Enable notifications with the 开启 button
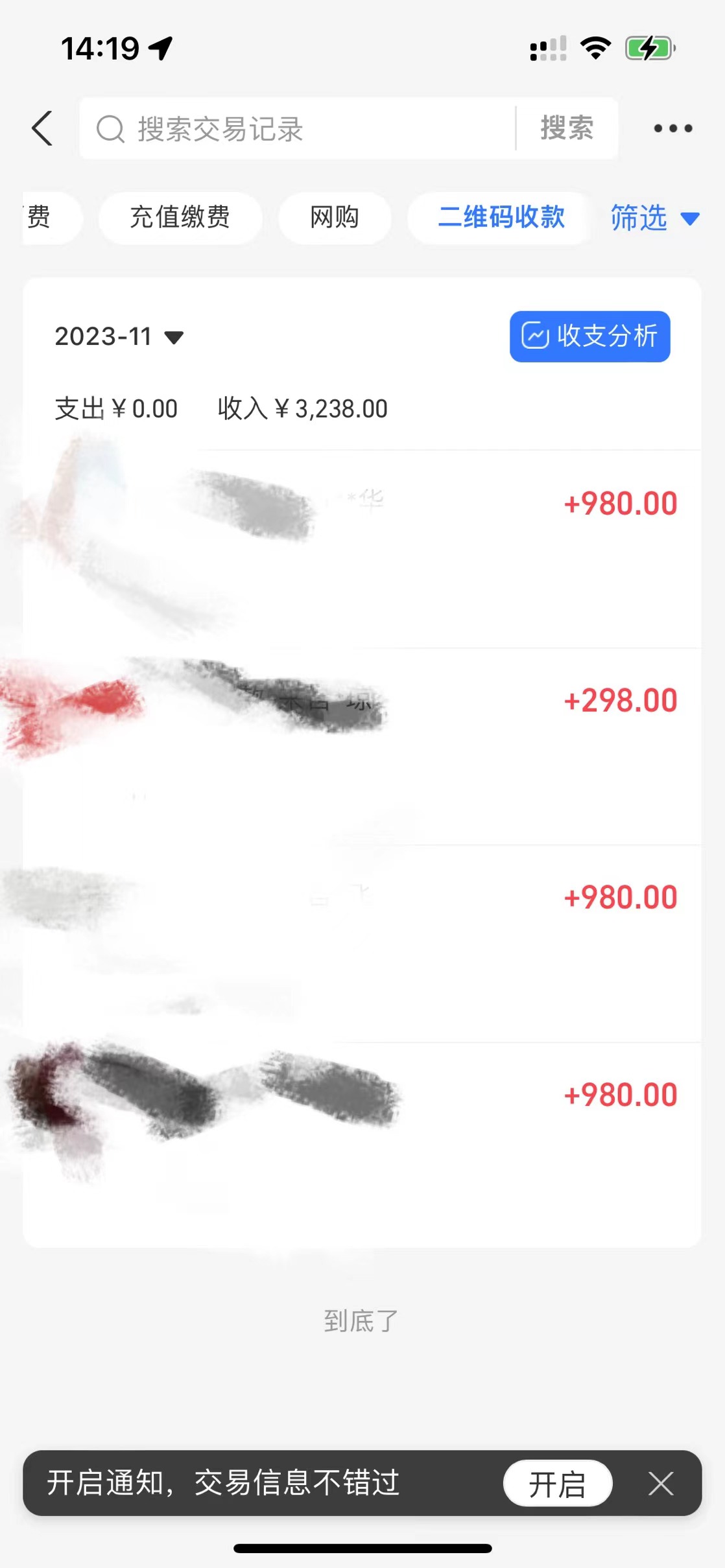 pos(557,1484)
